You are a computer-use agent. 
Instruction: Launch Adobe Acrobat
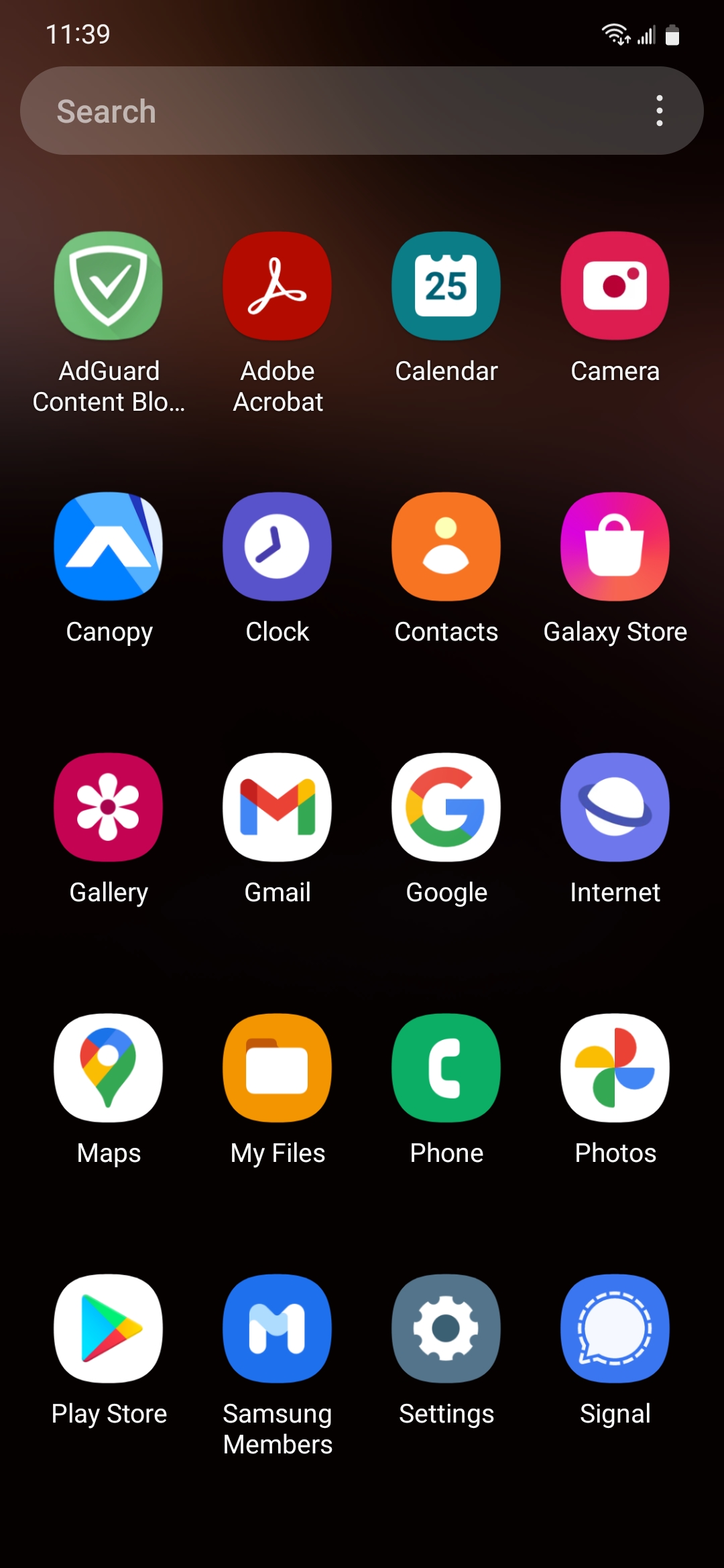(x=278, y=285)
